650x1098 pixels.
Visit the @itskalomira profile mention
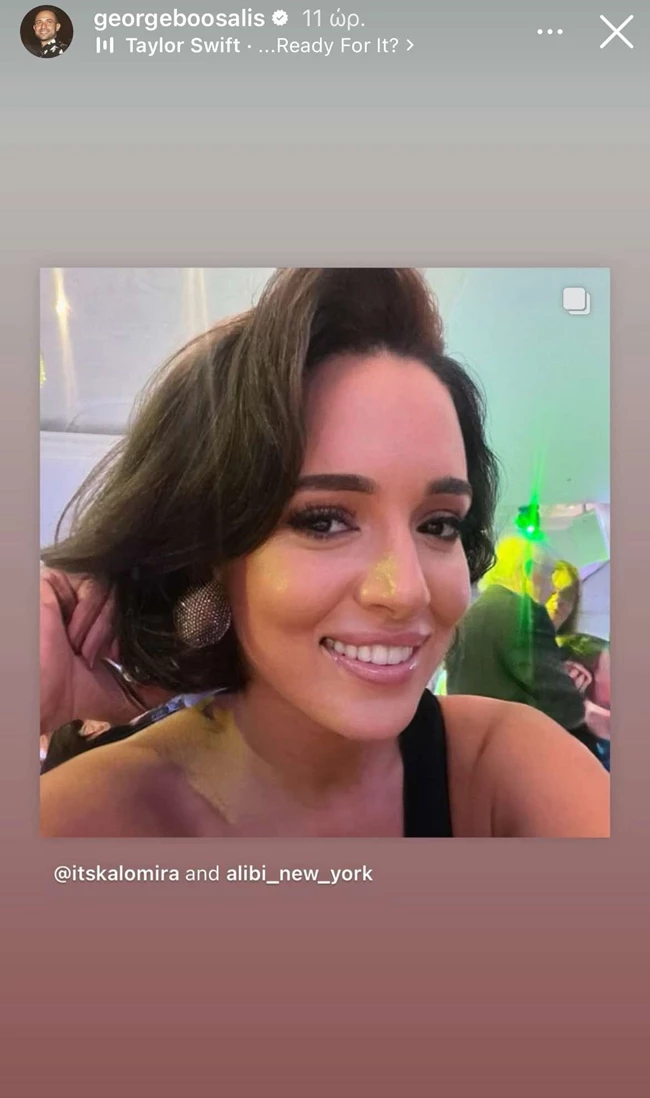pyautogui.click(x=117, y=873)
